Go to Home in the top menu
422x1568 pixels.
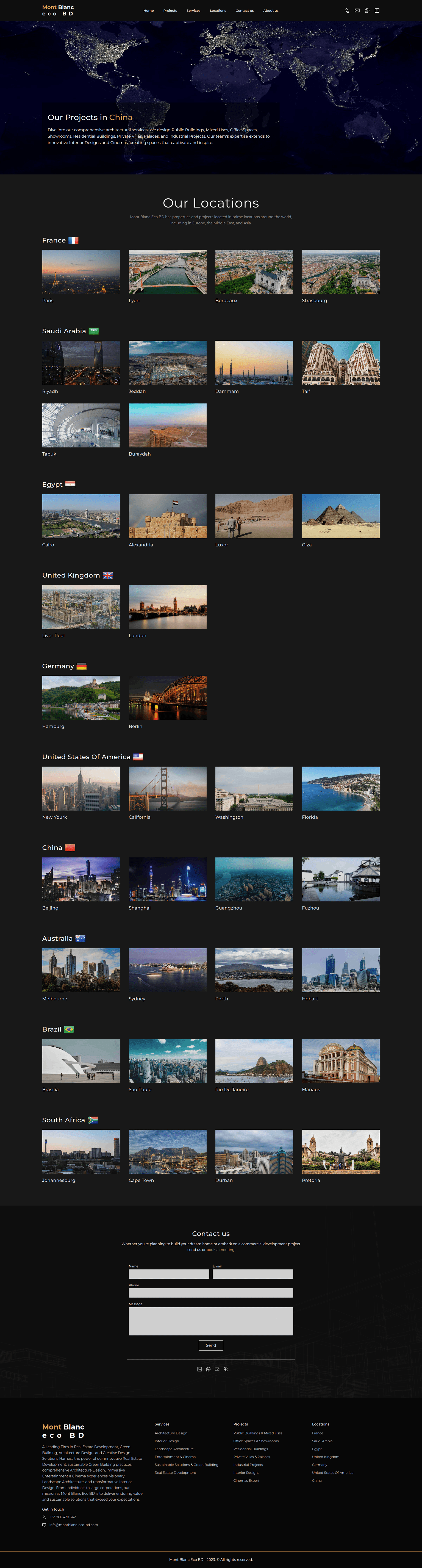pyautogui.click(x=149, y=10)
